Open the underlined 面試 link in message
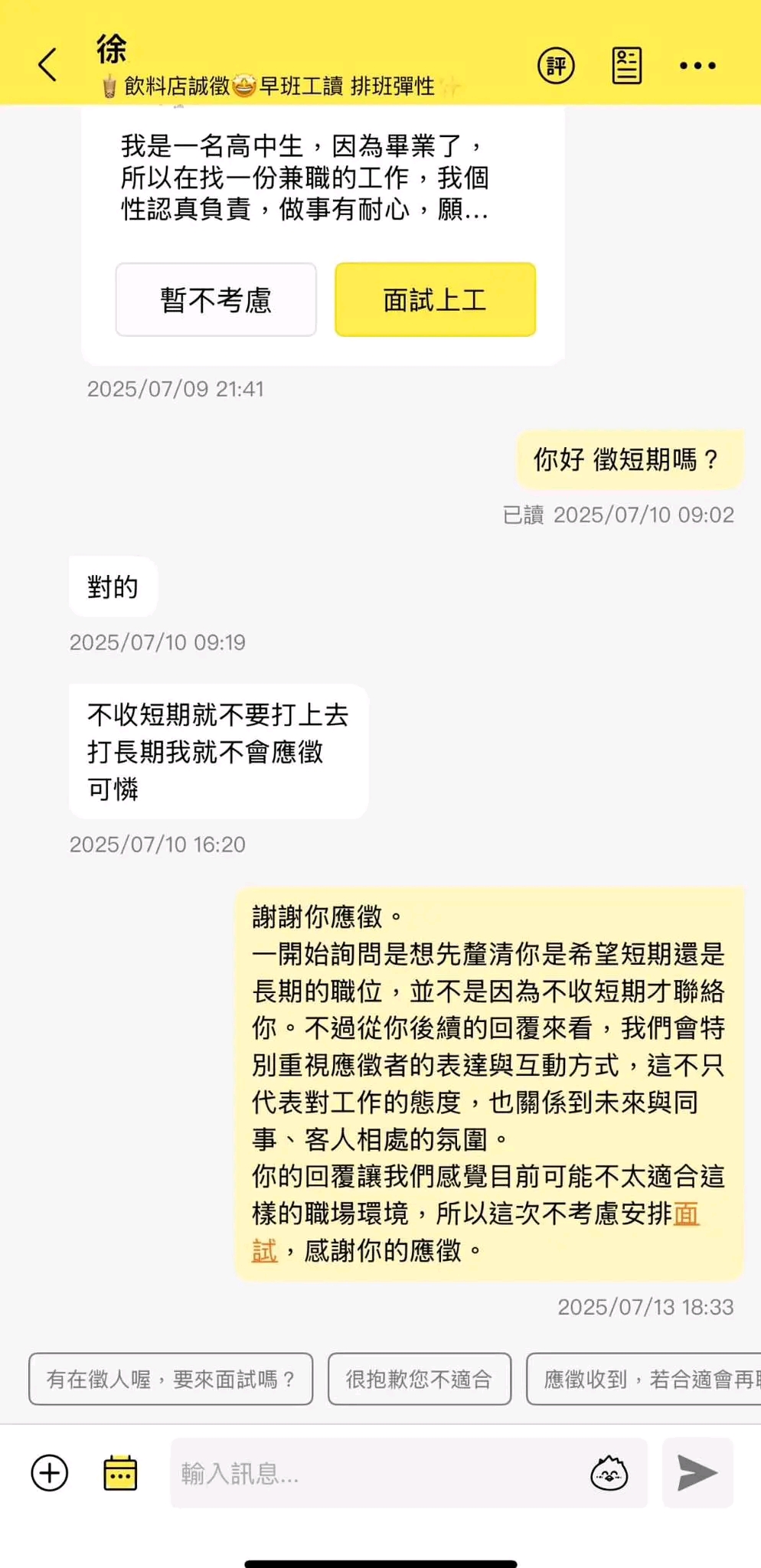This screenshot has width=761, height=1568. point(686,1214)
